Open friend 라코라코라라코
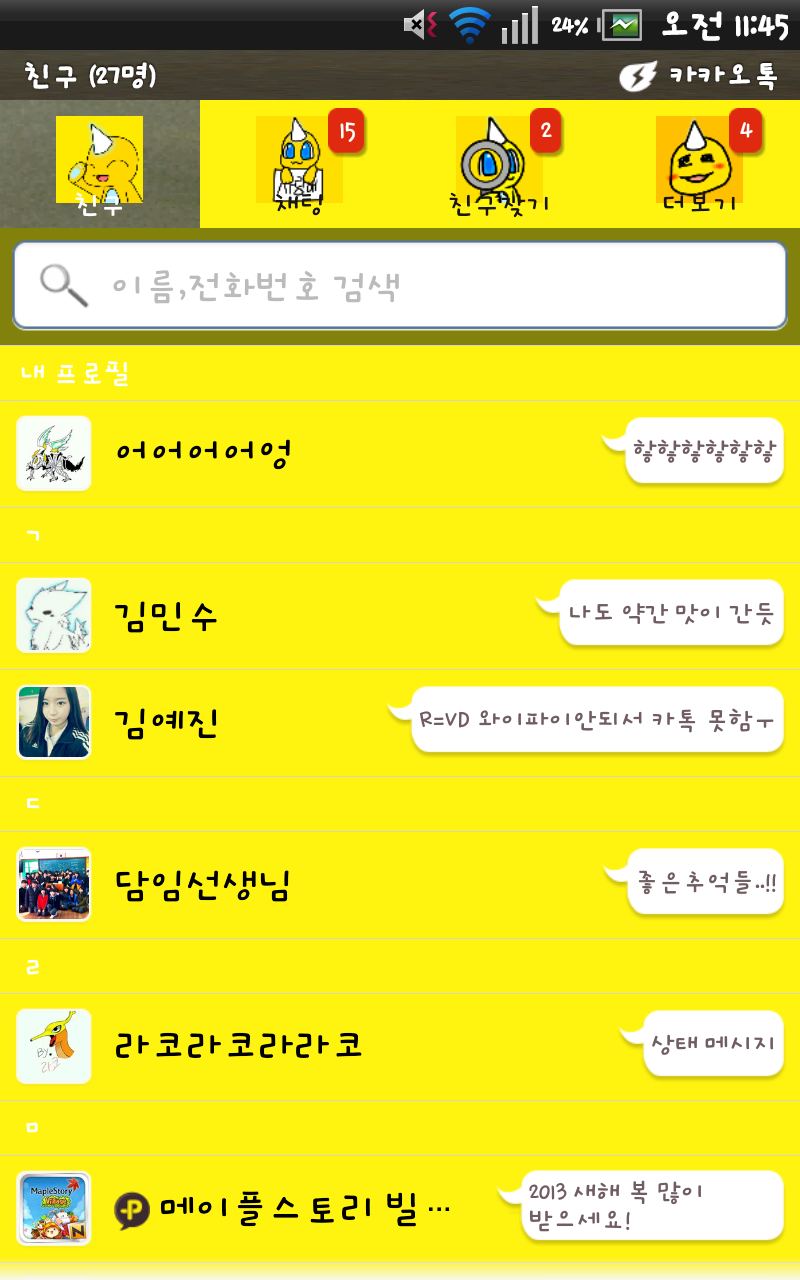The image size is (800, 1280). click(x=300, y=1047)
